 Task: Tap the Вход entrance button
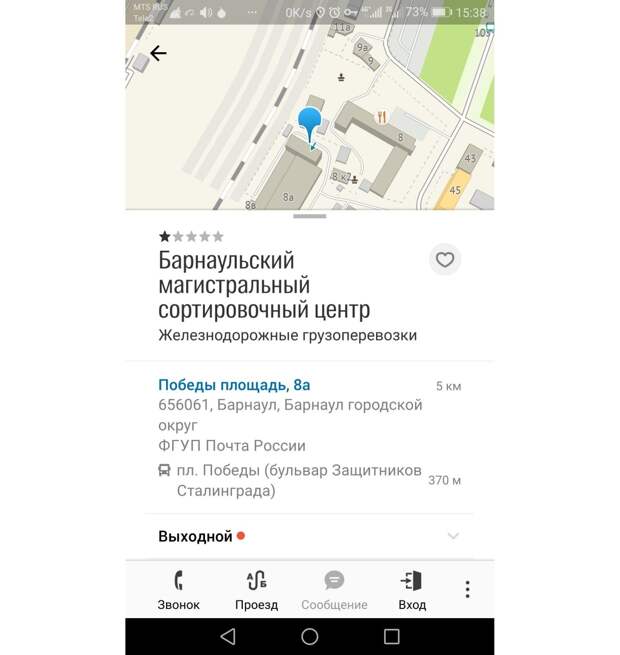click(412, 590)
